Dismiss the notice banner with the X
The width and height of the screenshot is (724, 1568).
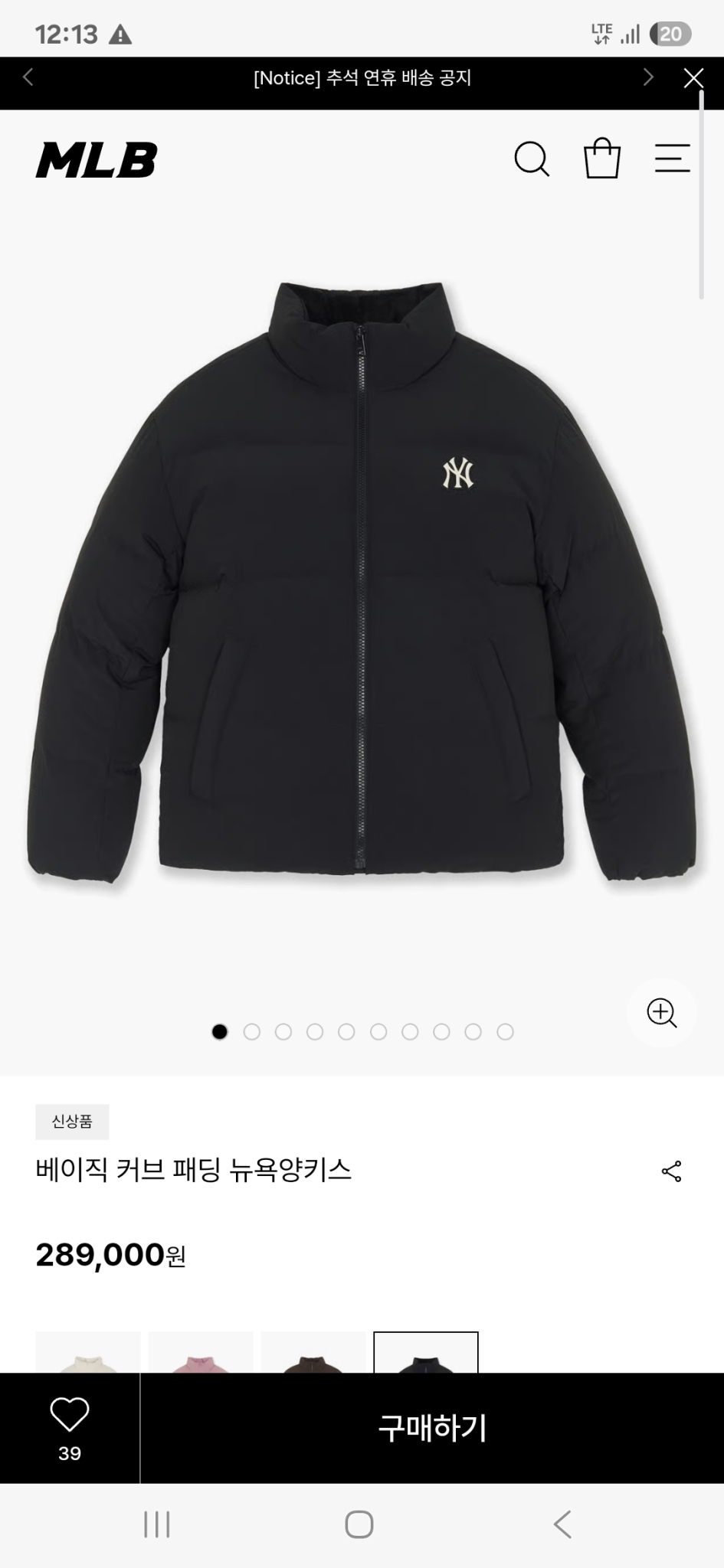coord(694,77)
